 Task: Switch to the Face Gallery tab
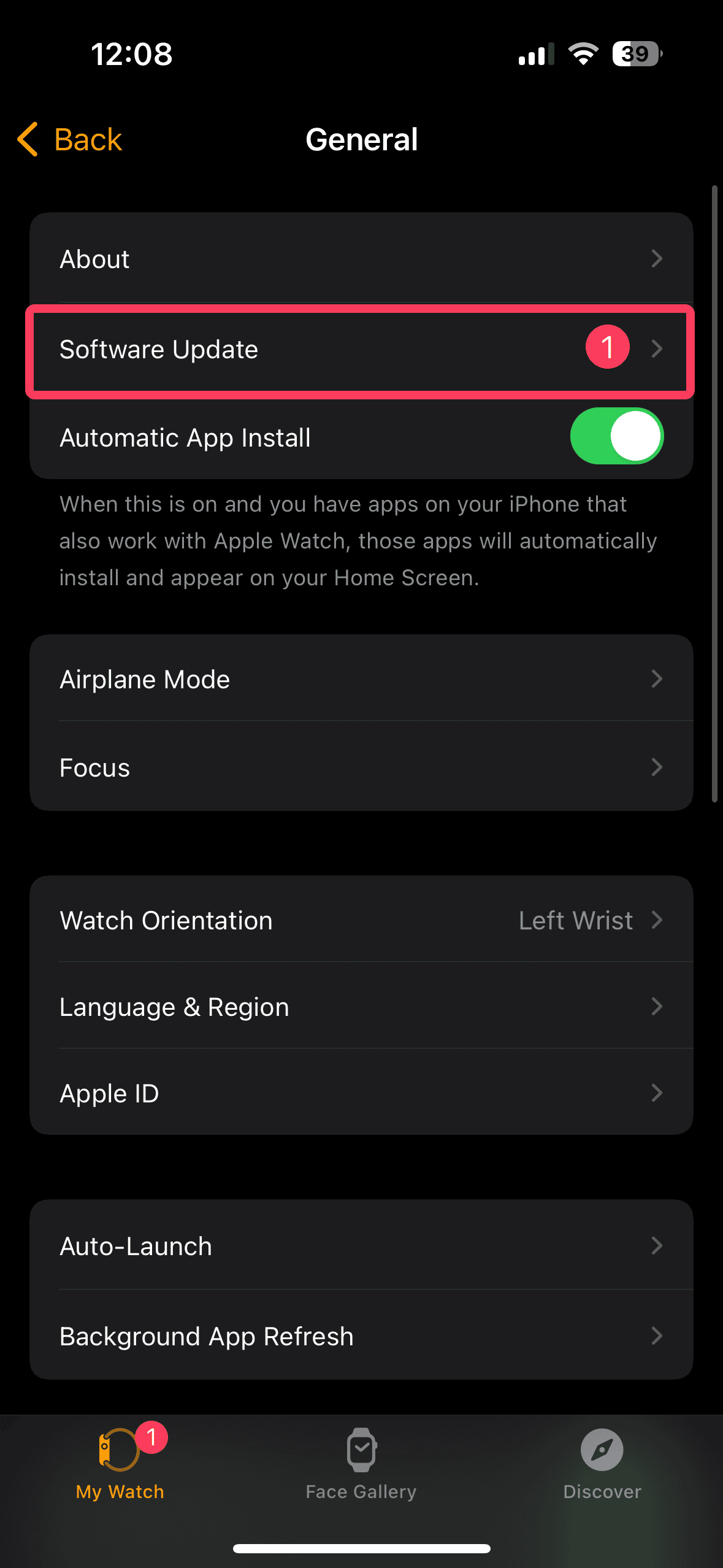click(361, 1463)
